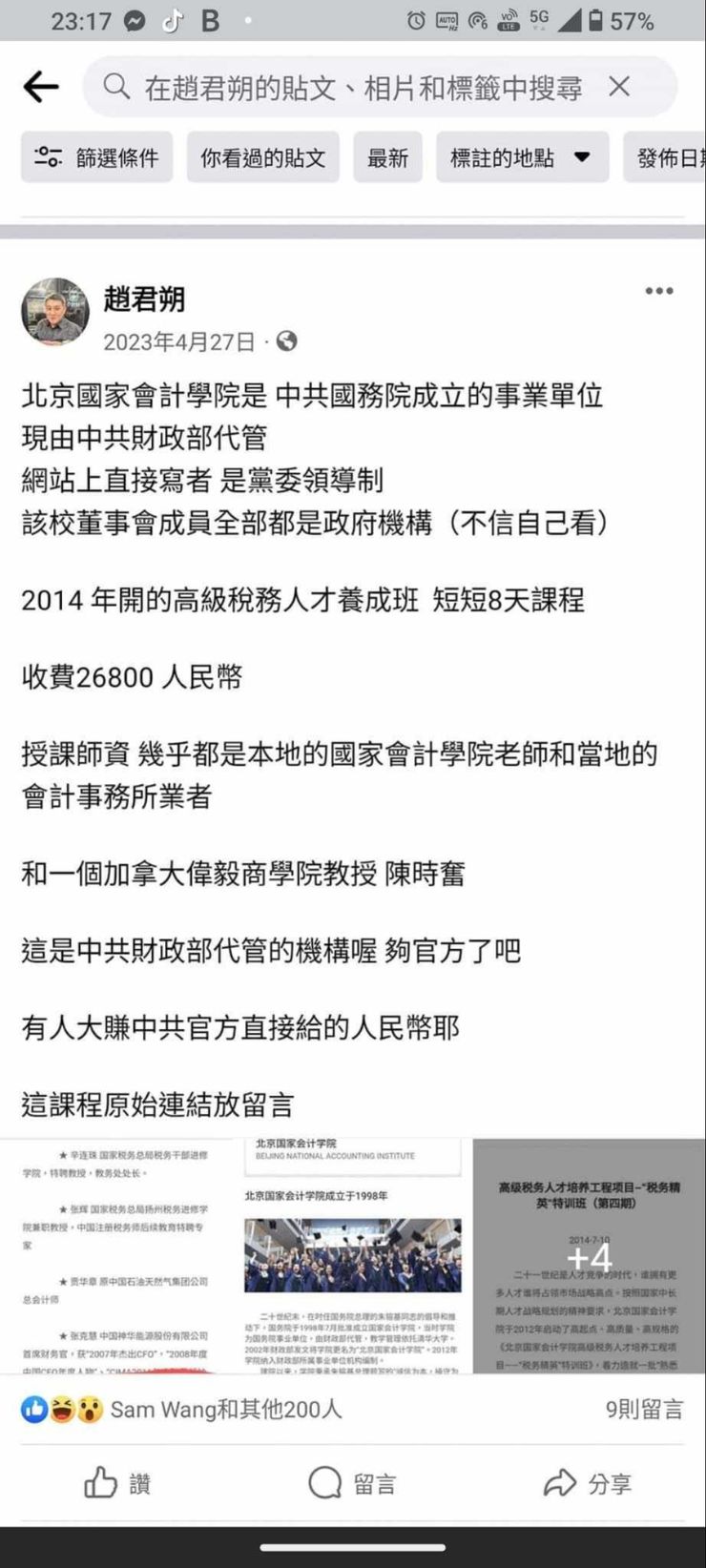
Task: Open 趙君朔's profile from the name
Action: click(x=144, y=299)
